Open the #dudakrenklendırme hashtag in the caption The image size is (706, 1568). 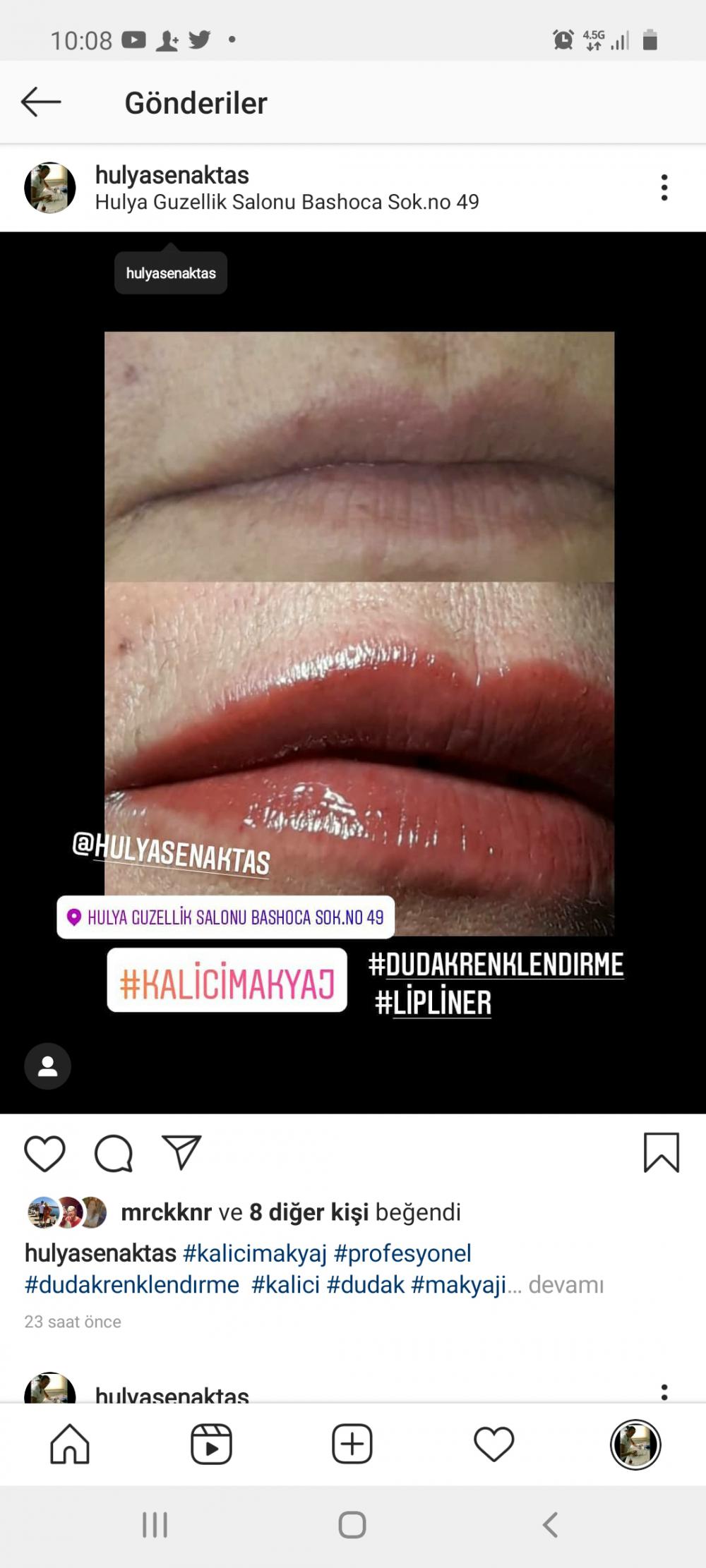point(132,1284)
